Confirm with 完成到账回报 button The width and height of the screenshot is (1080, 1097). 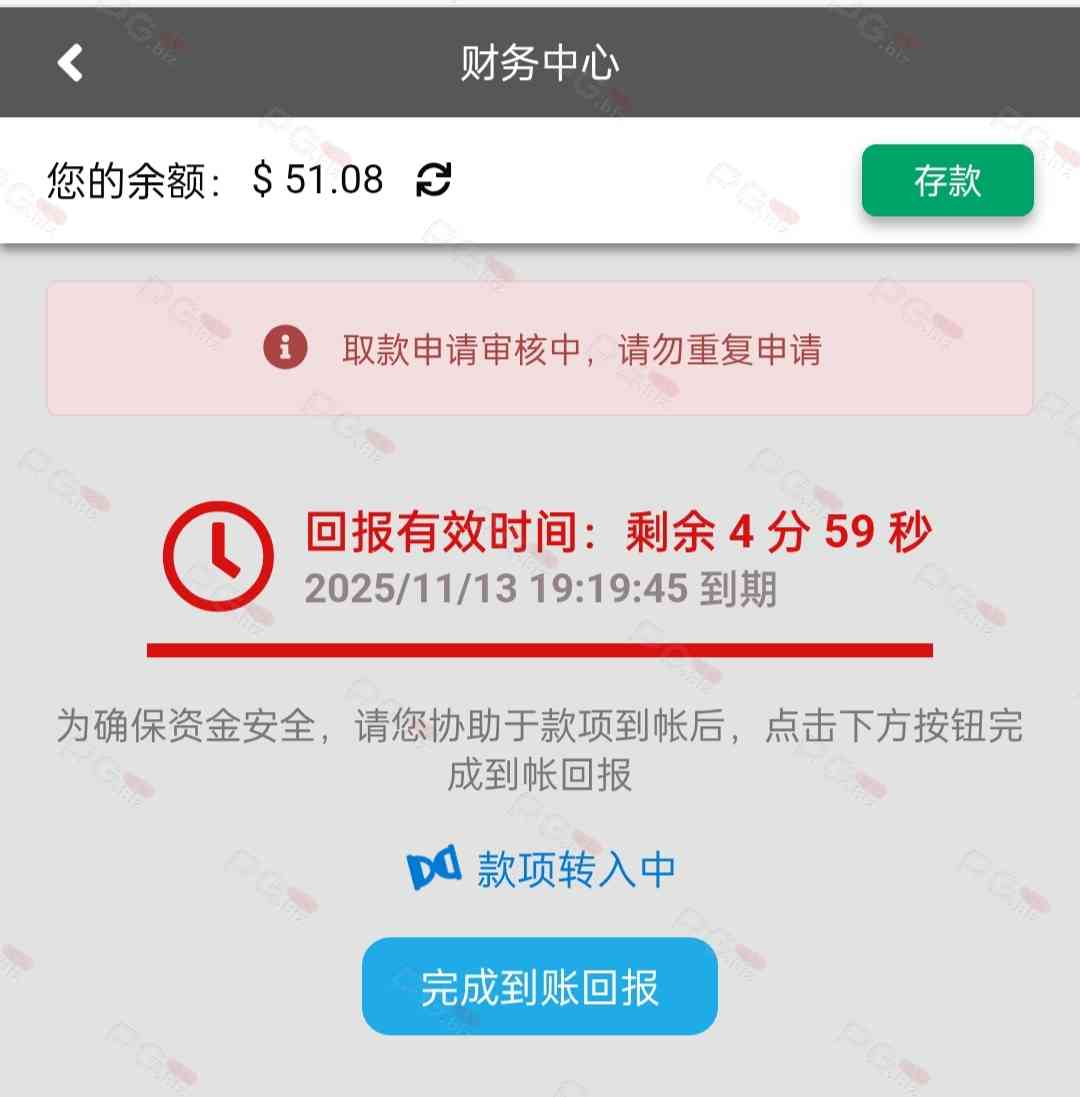(x=540, y=987)
